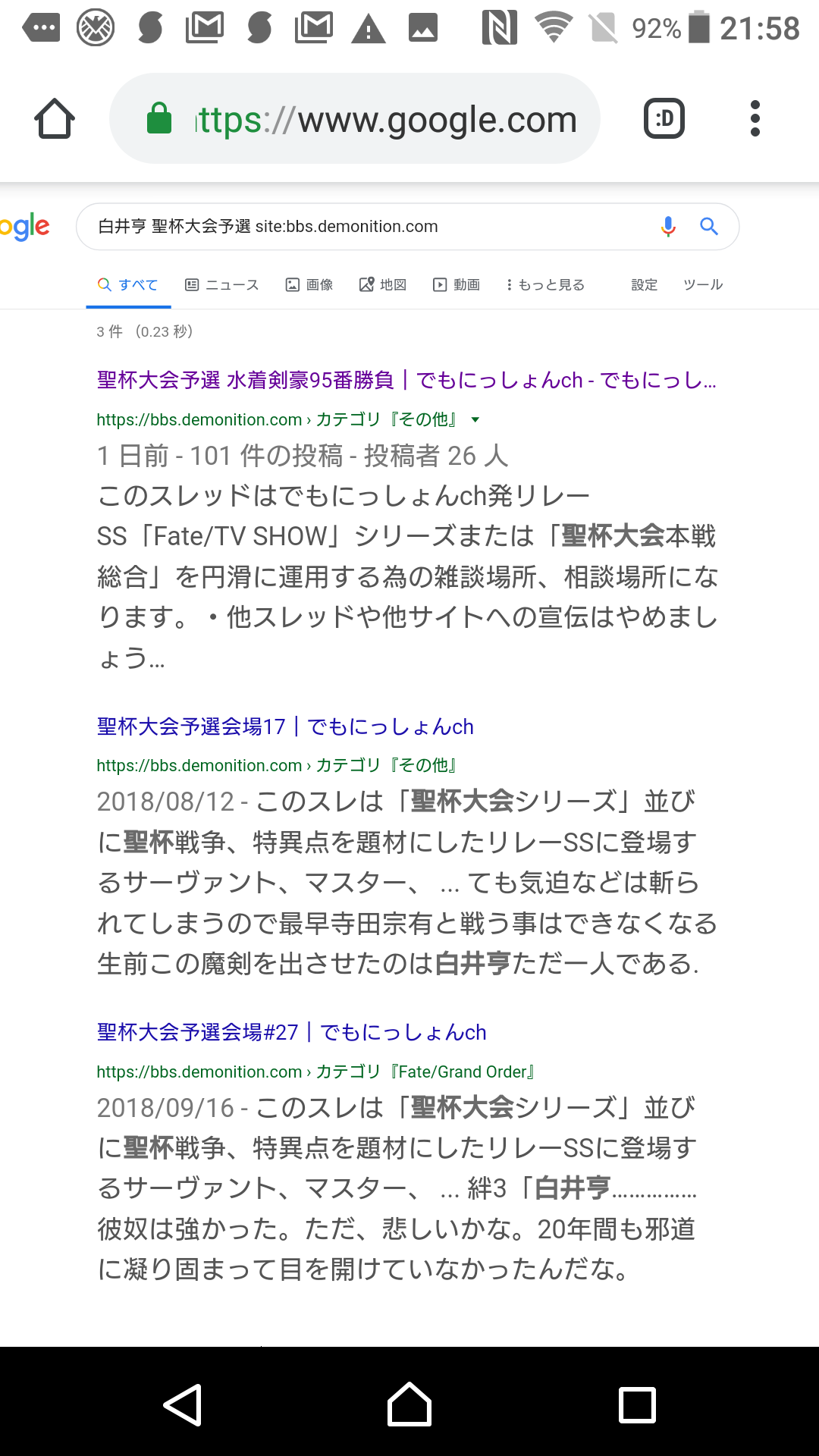Run the search with the magnifier icon

click(x=709, y=227)
